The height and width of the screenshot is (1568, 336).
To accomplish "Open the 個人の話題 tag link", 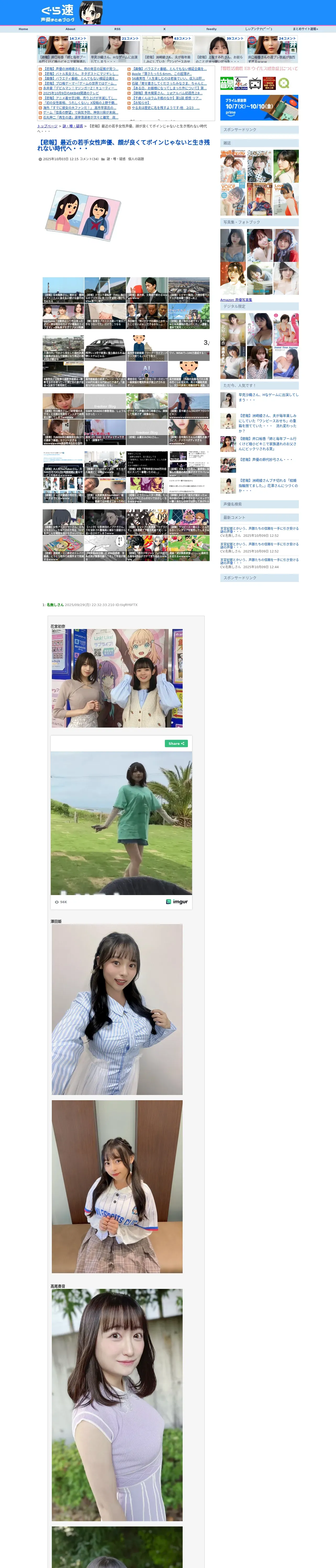I will (x=136, y=159).
